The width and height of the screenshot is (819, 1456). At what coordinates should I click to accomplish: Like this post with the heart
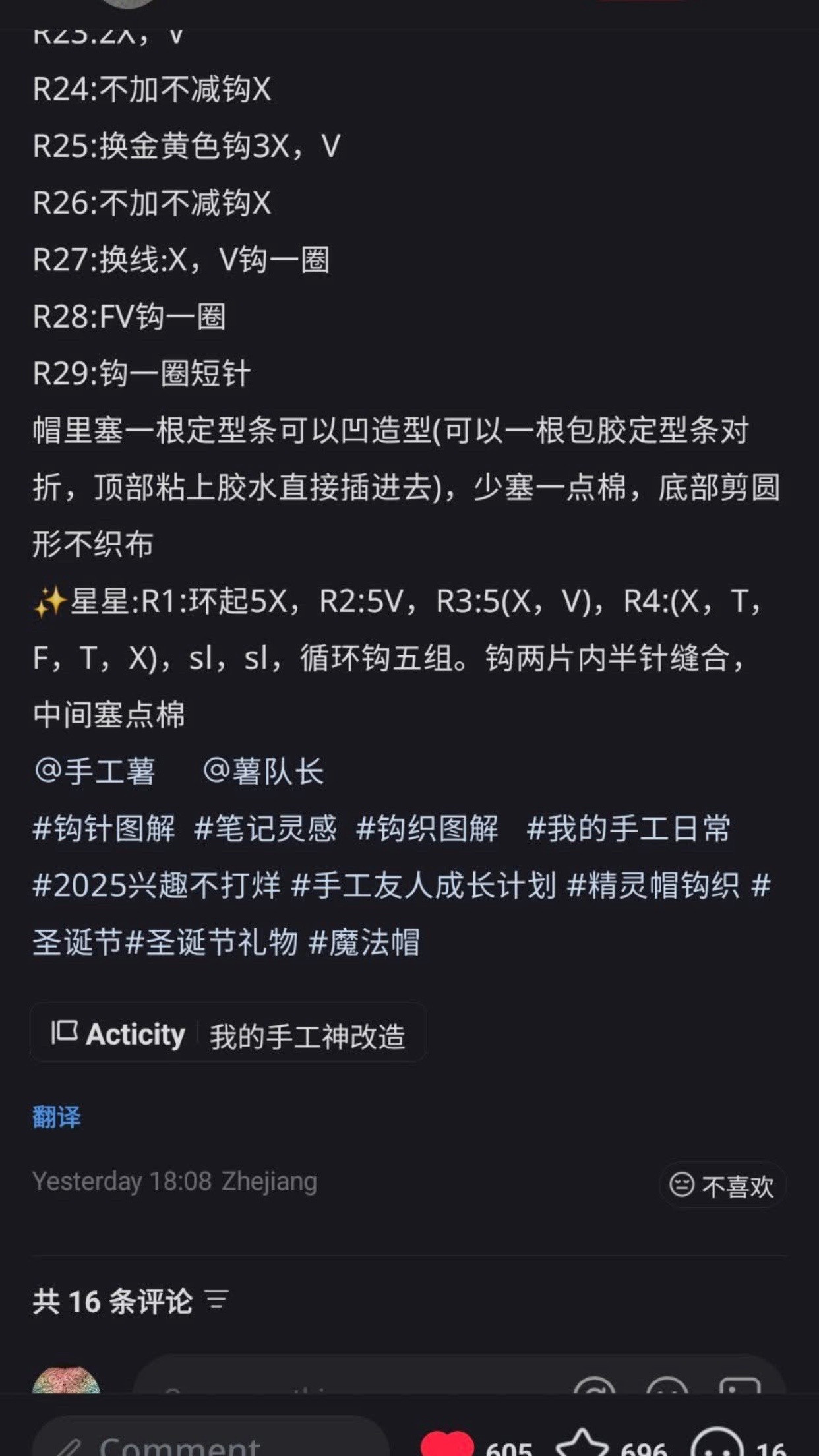click(447, 1443)
